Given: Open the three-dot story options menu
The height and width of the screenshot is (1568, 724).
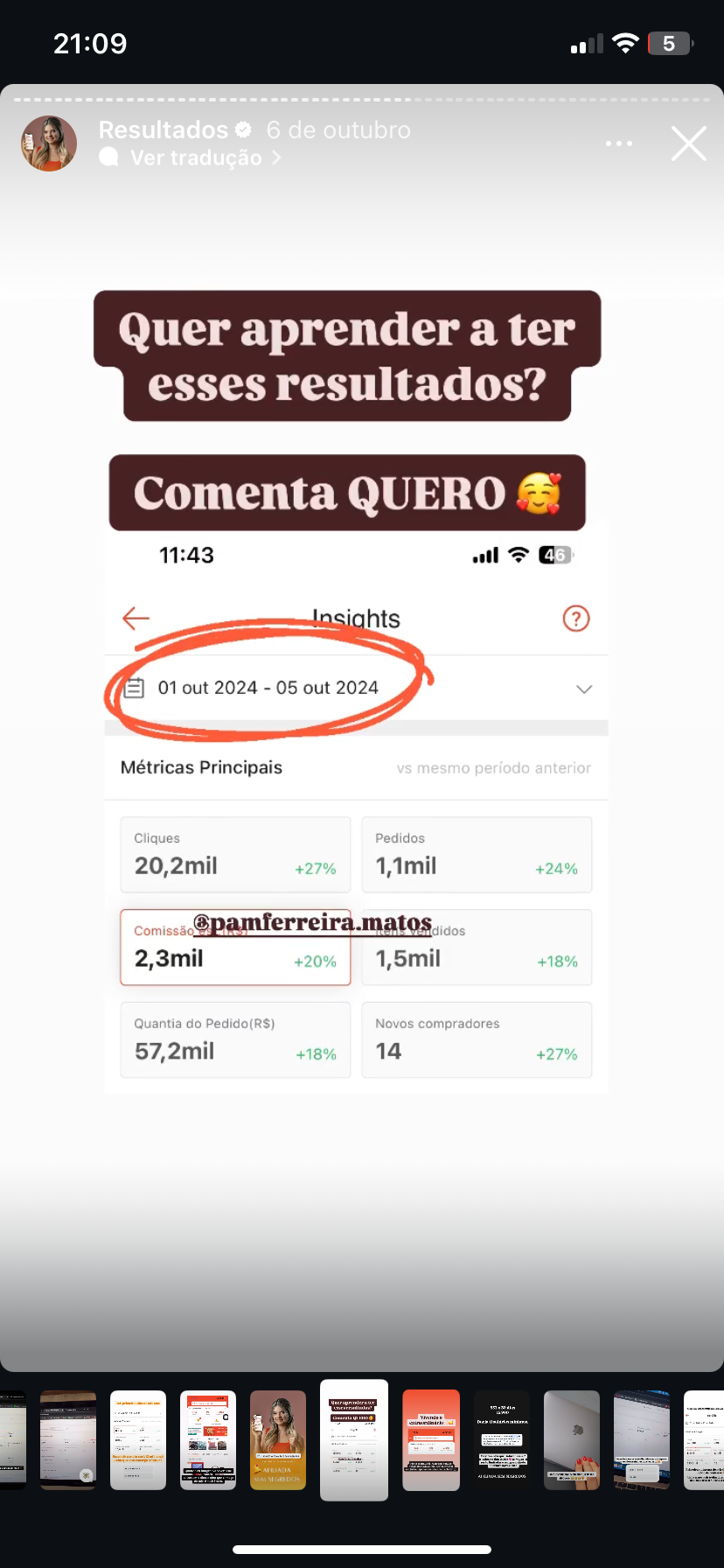Looking at the screenshot, I should pyautogui.click(x=618, y=143).
